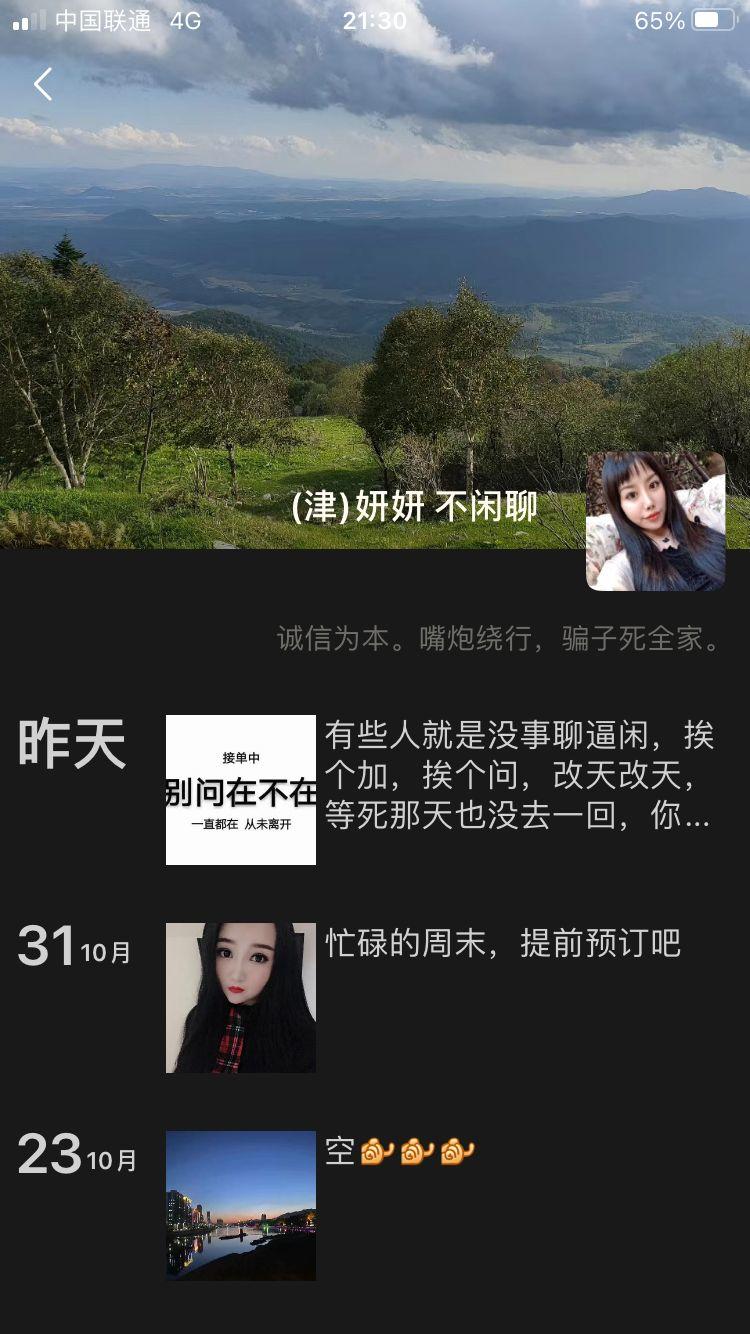Screen dimensions: 750x1334
Task: Open the October 31 selfie photo
Action: tap(241, 998)
